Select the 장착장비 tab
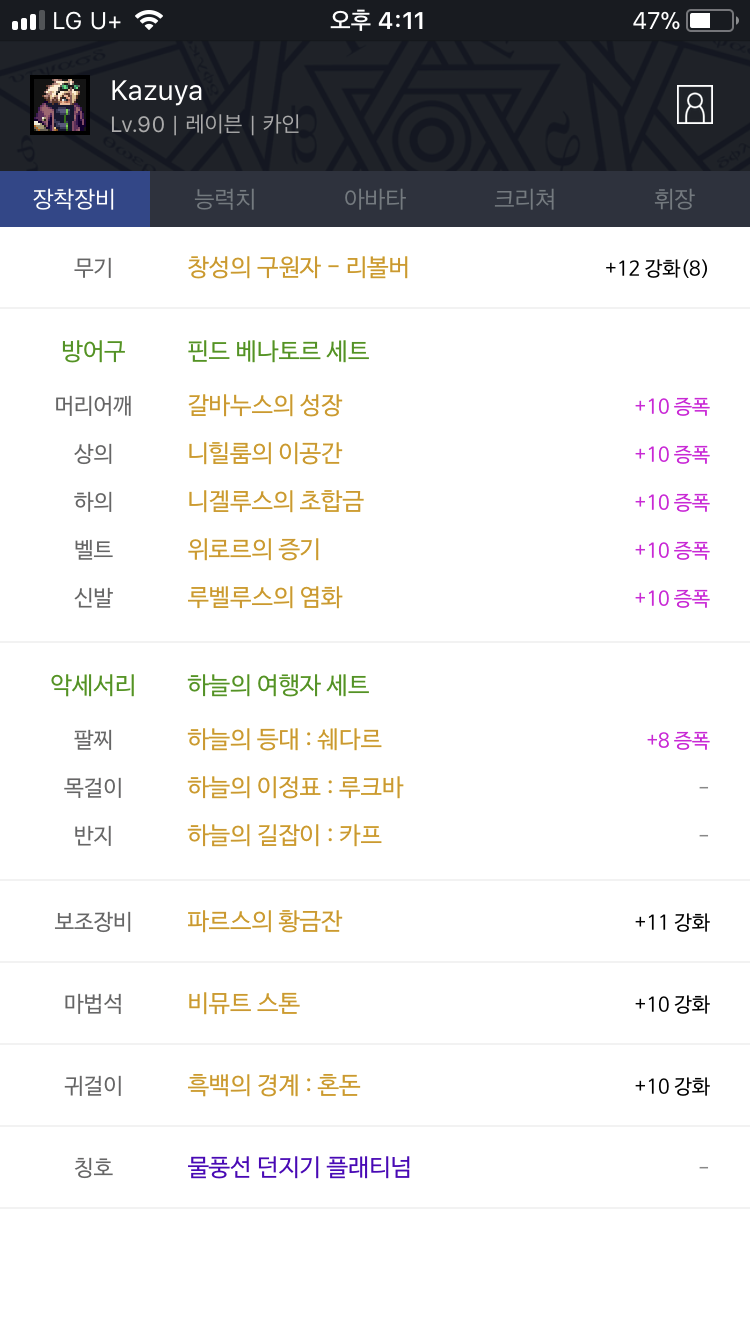The width and height of the screenshot is (750, 1334). tap(75, 199)
